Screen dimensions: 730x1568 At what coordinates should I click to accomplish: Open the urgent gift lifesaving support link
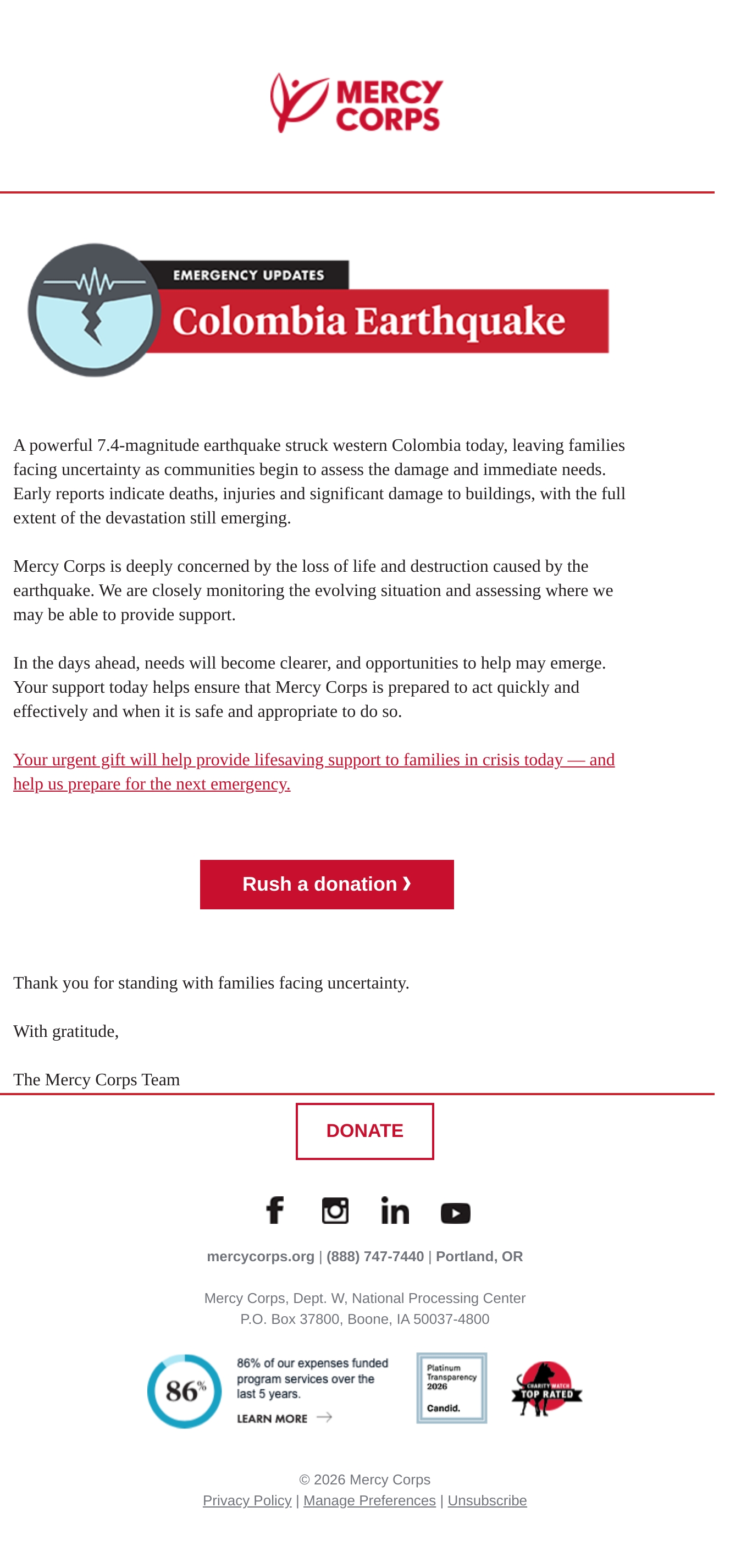313,771
